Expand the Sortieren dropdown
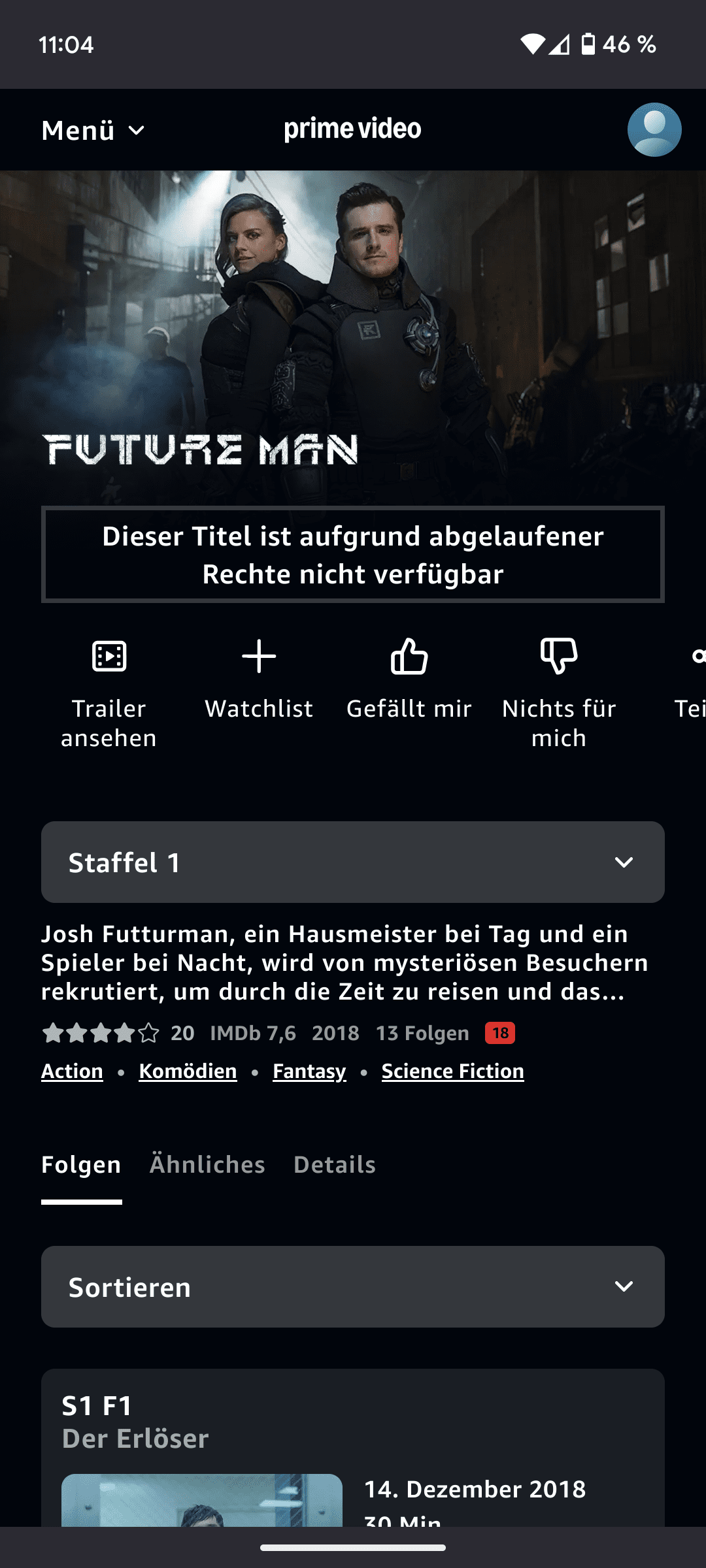The height and width of the screenshot is (1568, 706). pos(353,1287)
